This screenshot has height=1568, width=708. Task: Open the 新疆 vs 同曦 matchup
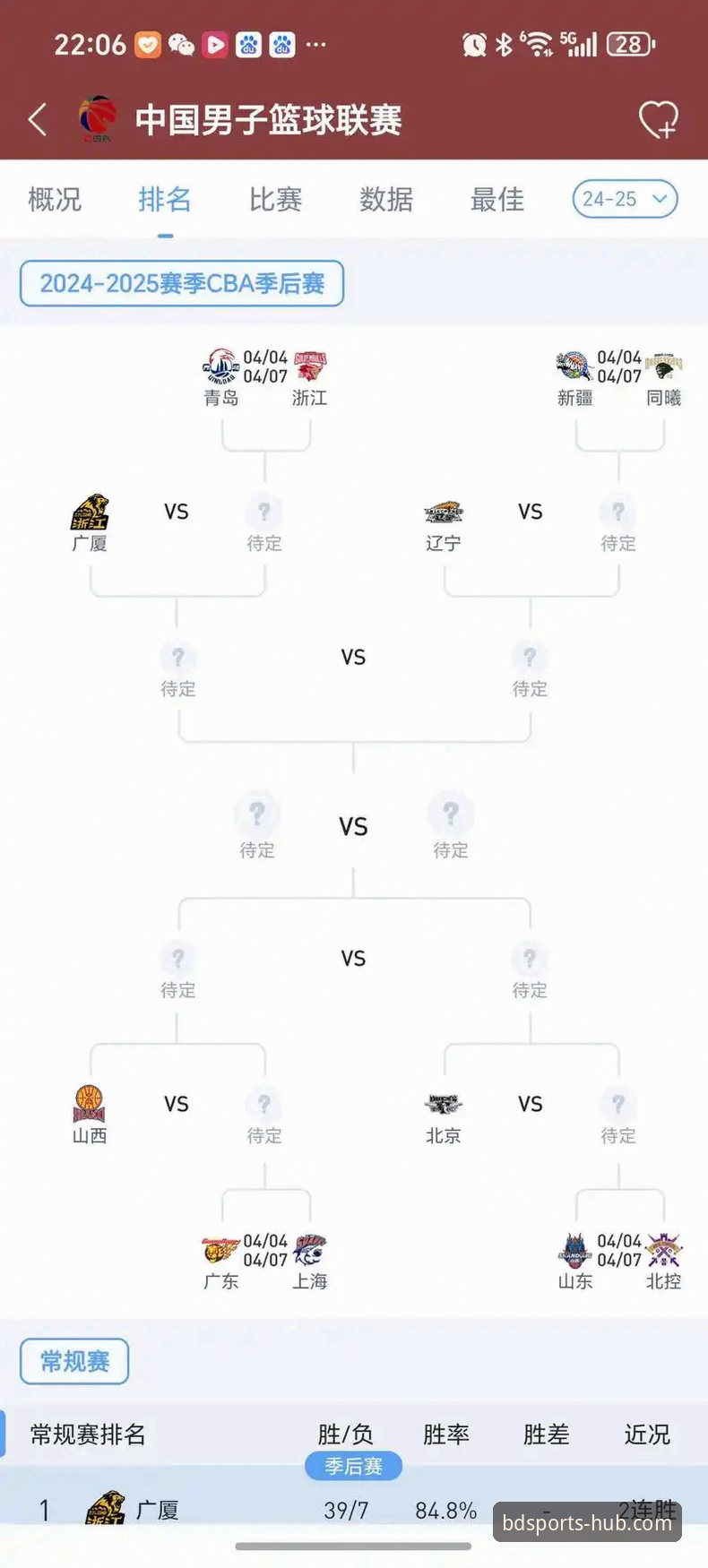619,377
